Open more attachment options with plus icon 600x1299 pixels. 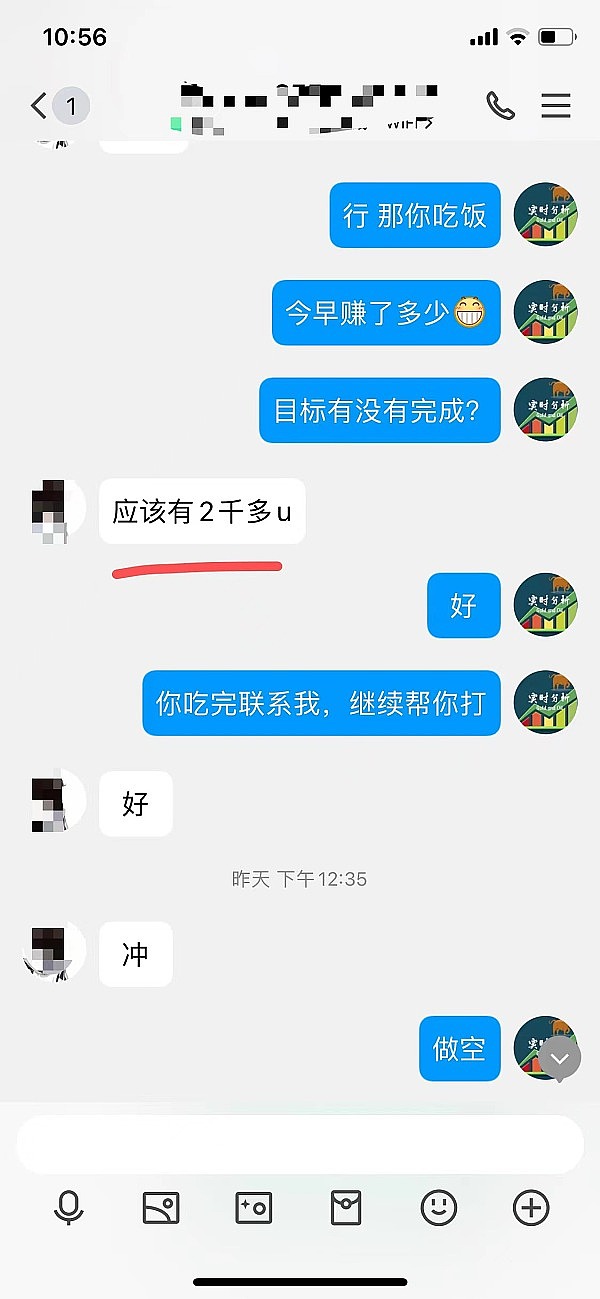tap(531, 1208)
